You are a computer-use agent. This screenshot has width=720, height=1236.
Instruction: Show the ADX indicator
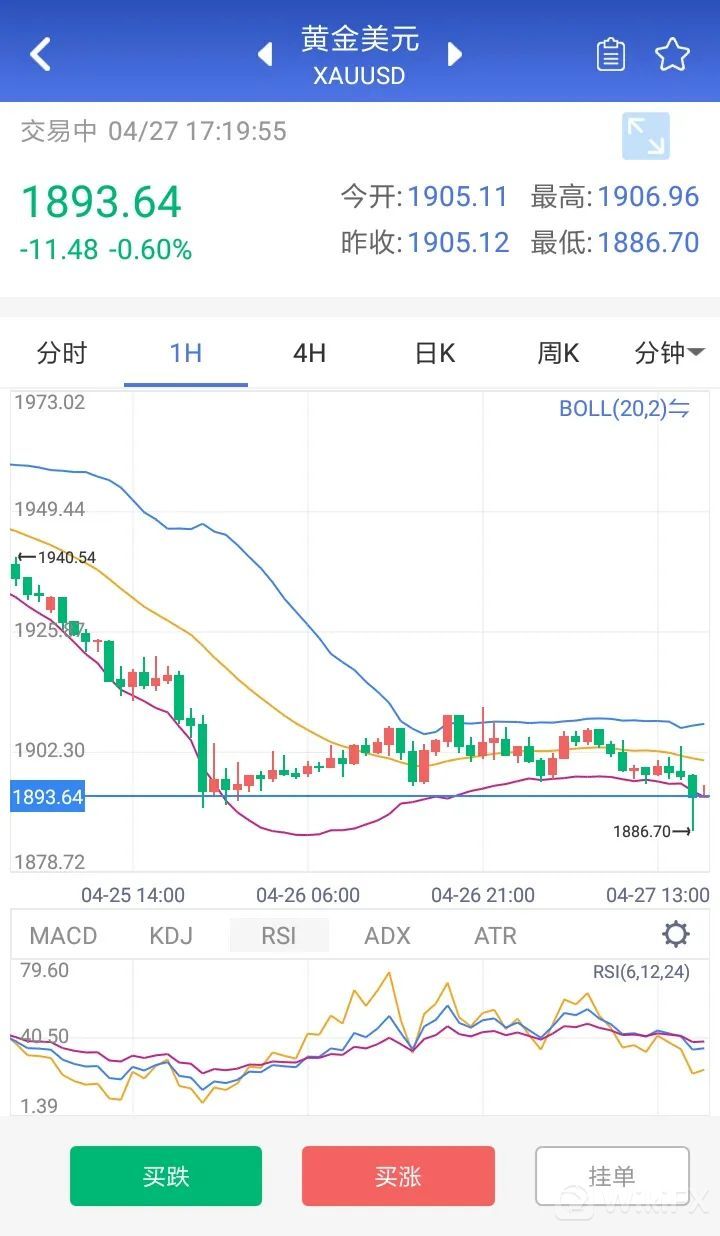(387, 936)
